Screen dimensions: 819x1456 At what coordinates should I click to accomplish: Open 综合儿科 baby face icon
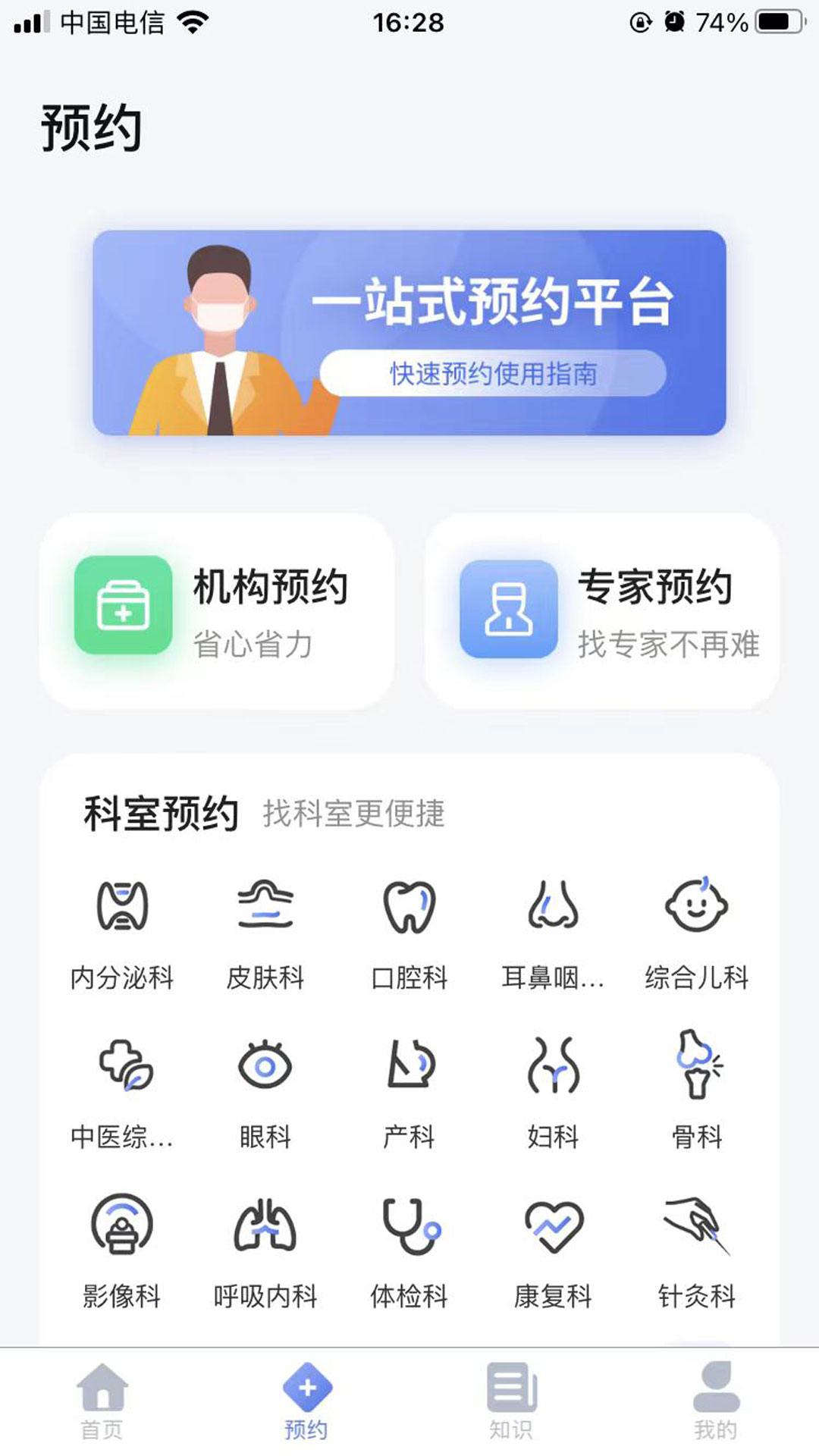tap(697, 906)
